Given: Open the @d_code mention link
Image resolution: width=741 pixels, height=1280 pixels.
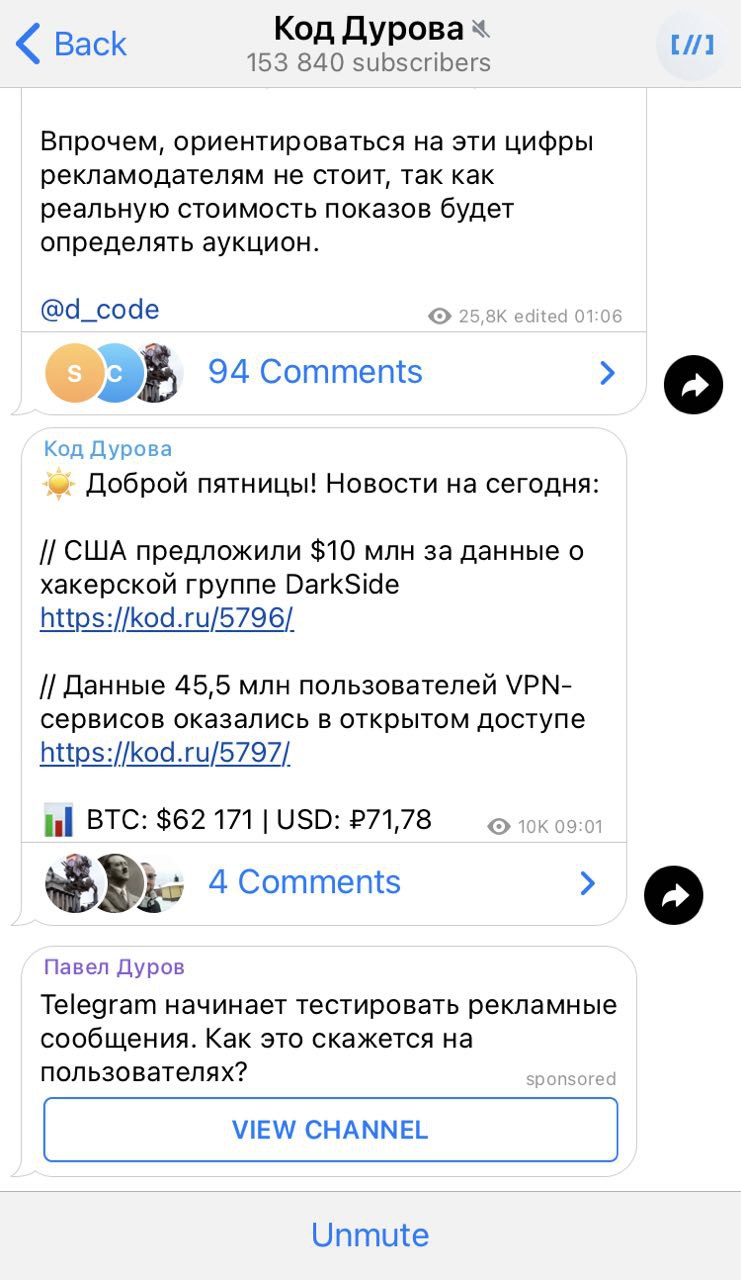Looking at the screenshot, I should 100,310.
